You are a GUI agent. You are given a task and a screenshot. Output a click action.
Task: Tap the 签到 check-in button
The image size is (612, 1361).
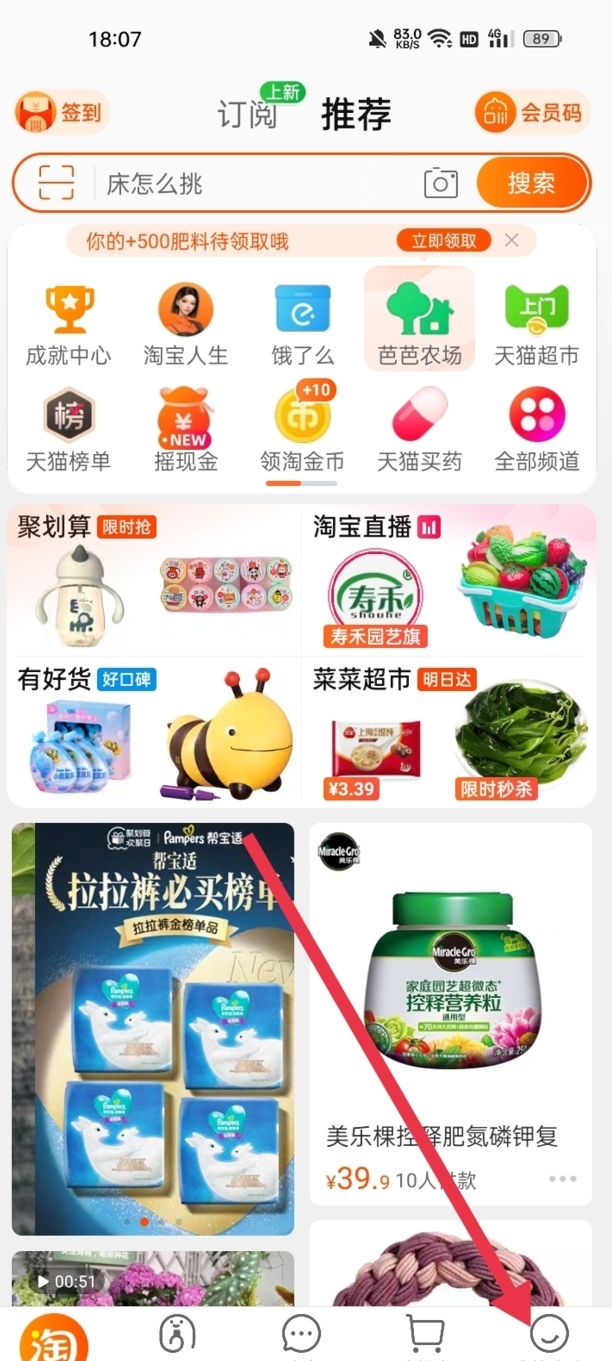tap(62, 112)
